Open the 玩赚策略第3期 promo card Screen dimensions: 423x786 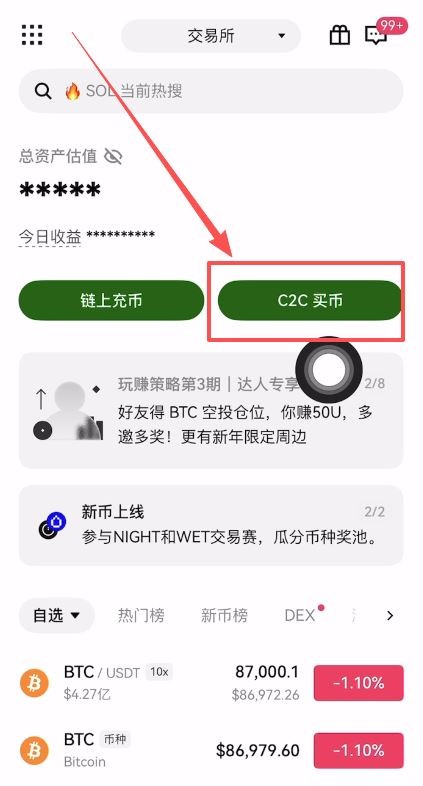pos(211,411)
